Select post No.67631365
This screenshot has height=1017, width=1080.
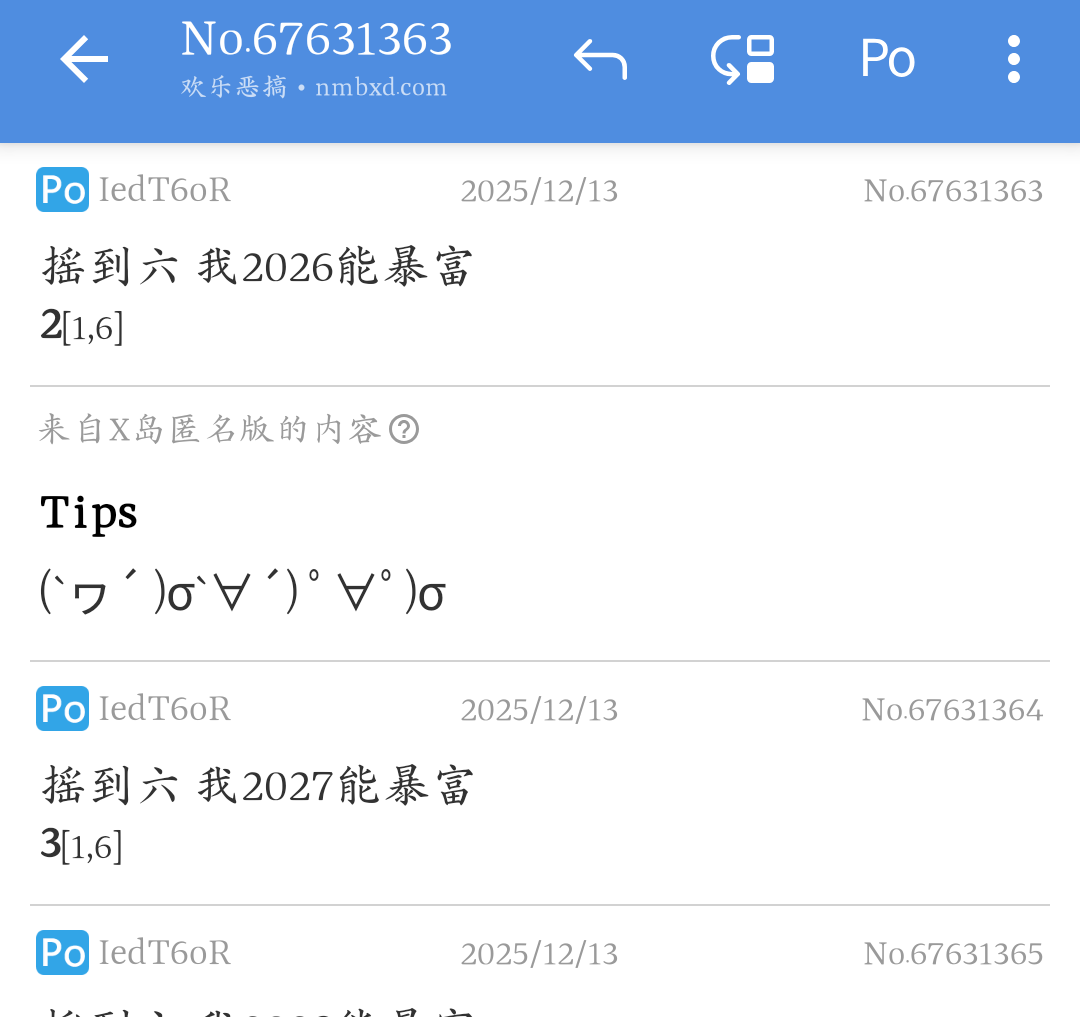[540, 960]
